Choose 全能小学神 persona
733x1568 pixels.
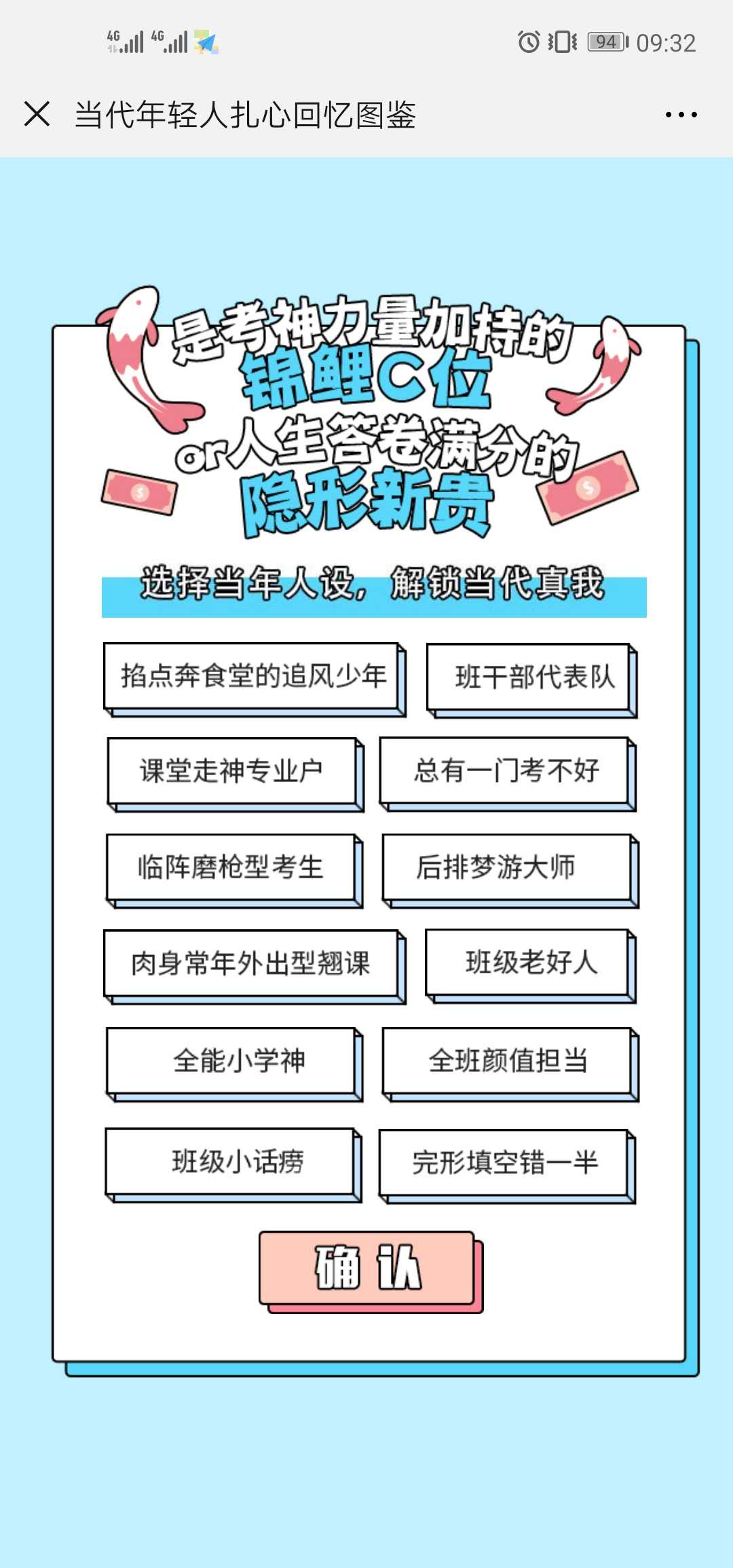click(x=232, y=1061)
